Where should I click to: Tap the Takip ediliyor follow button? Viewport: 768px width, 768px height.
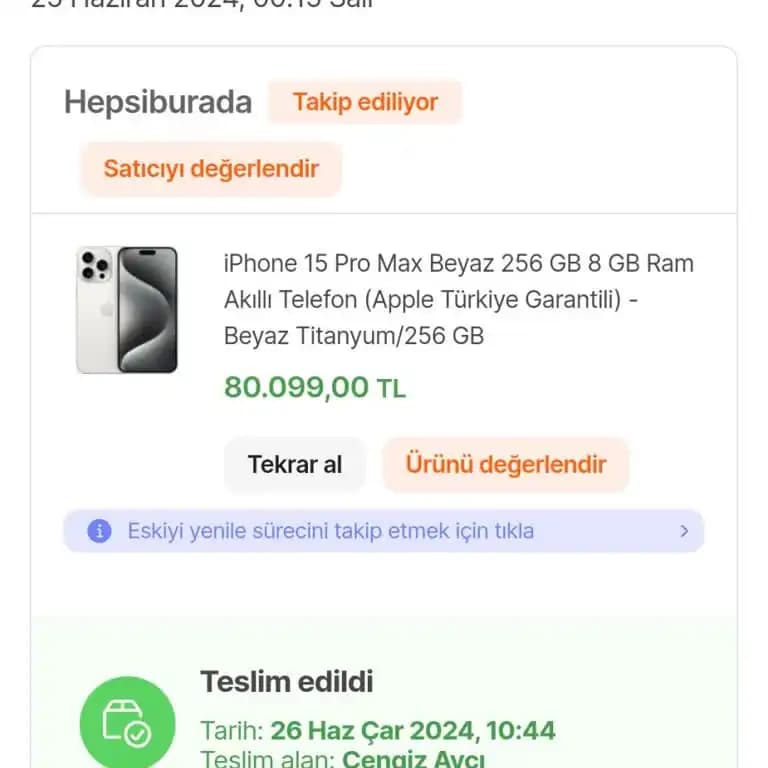point(365,102)
